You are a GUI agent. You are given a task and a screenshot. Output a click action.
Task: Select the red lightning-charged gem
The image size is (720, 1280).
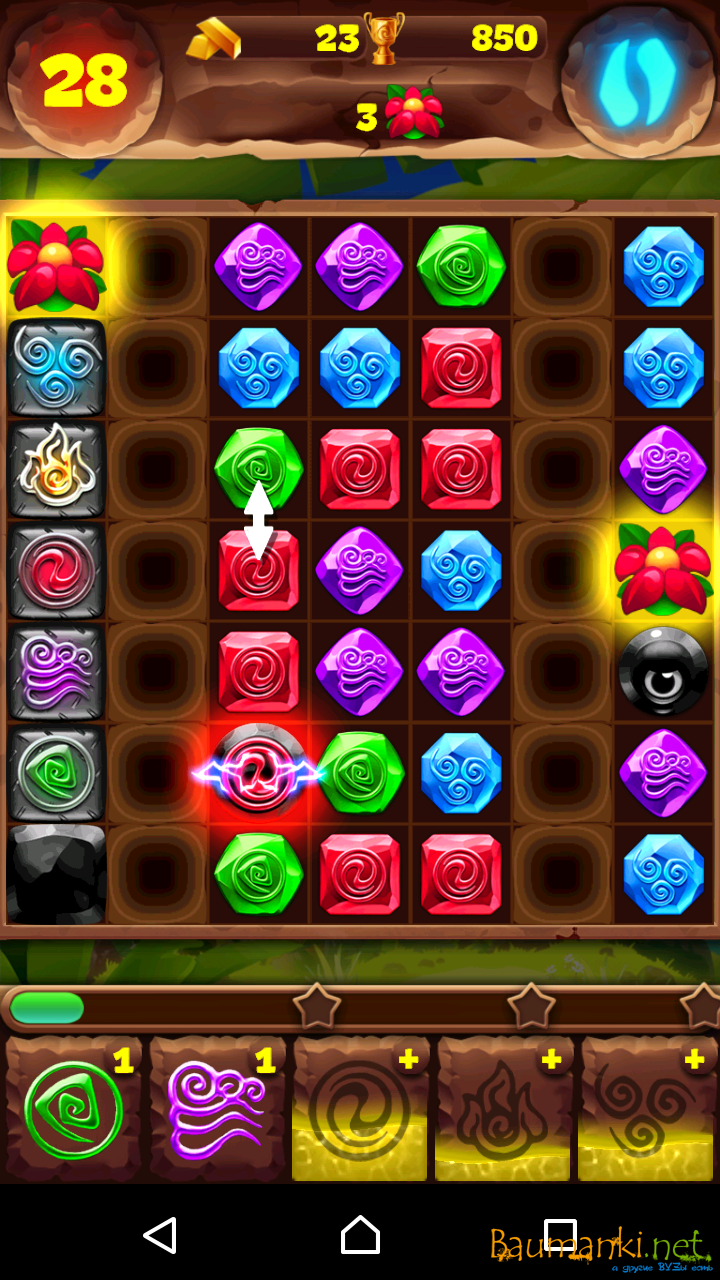[x=258, y=772]
